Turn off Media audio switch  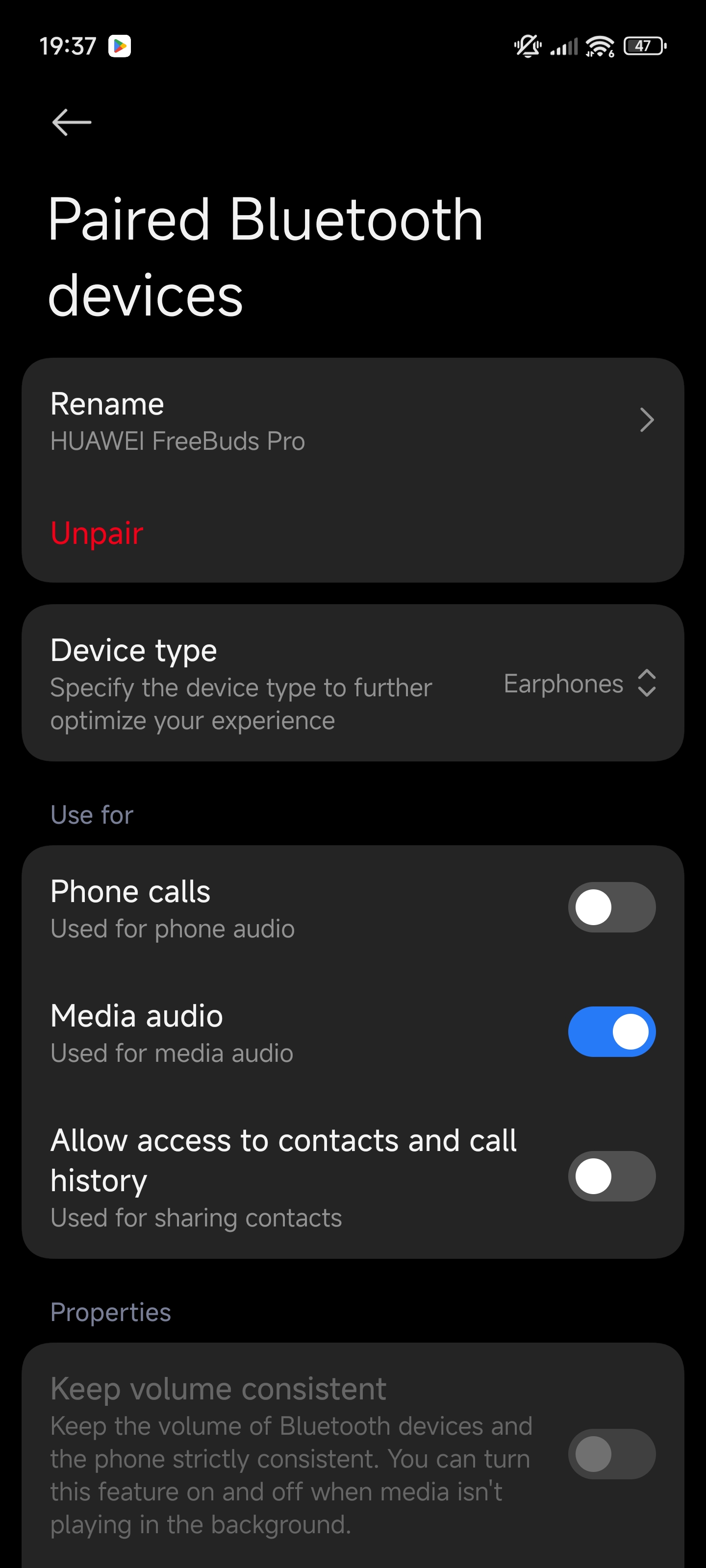pyautogui.click(x=611, y=1031)
